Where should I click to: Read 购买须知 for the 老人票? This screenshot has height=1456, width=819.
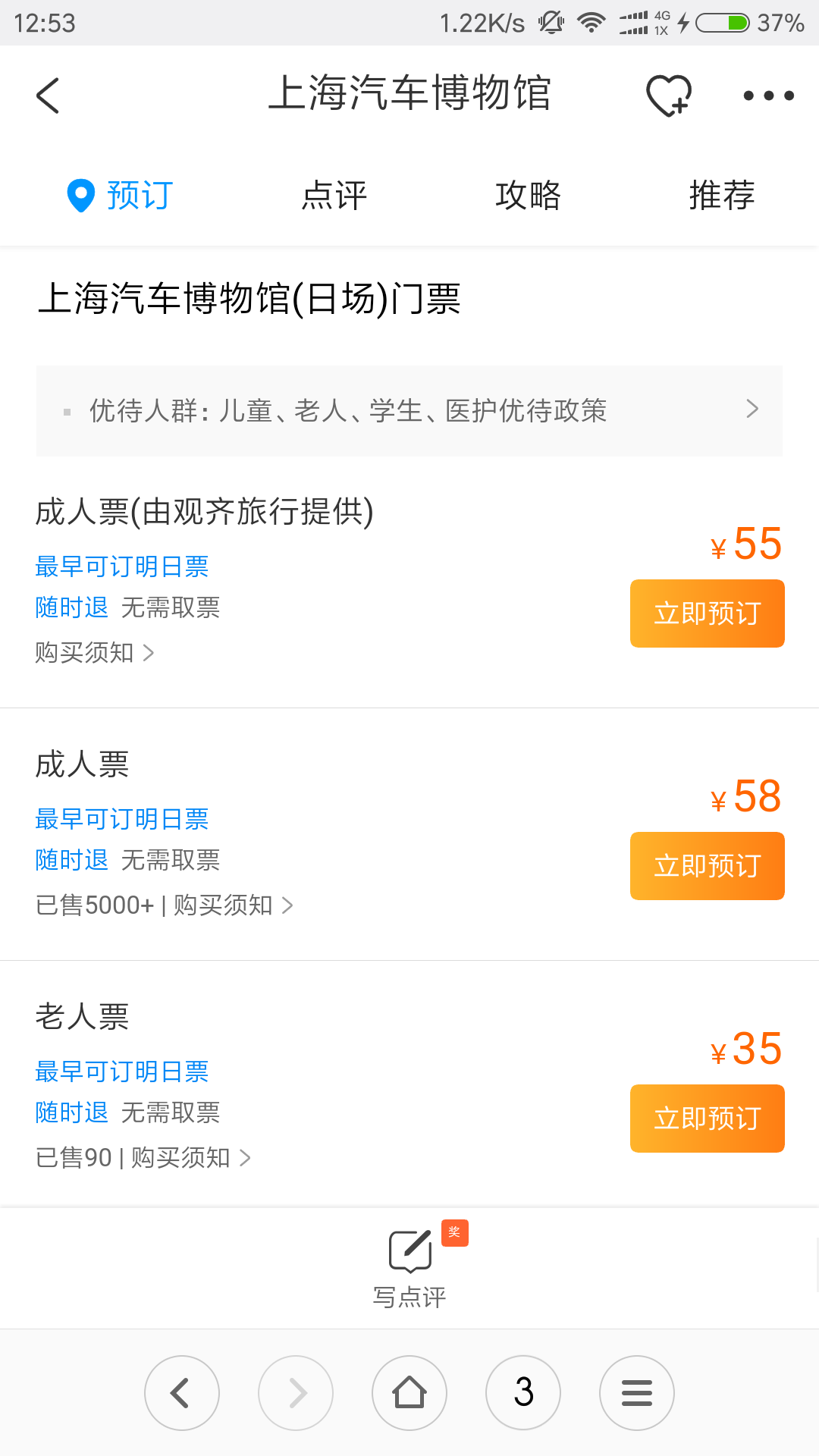[191, 1157]
